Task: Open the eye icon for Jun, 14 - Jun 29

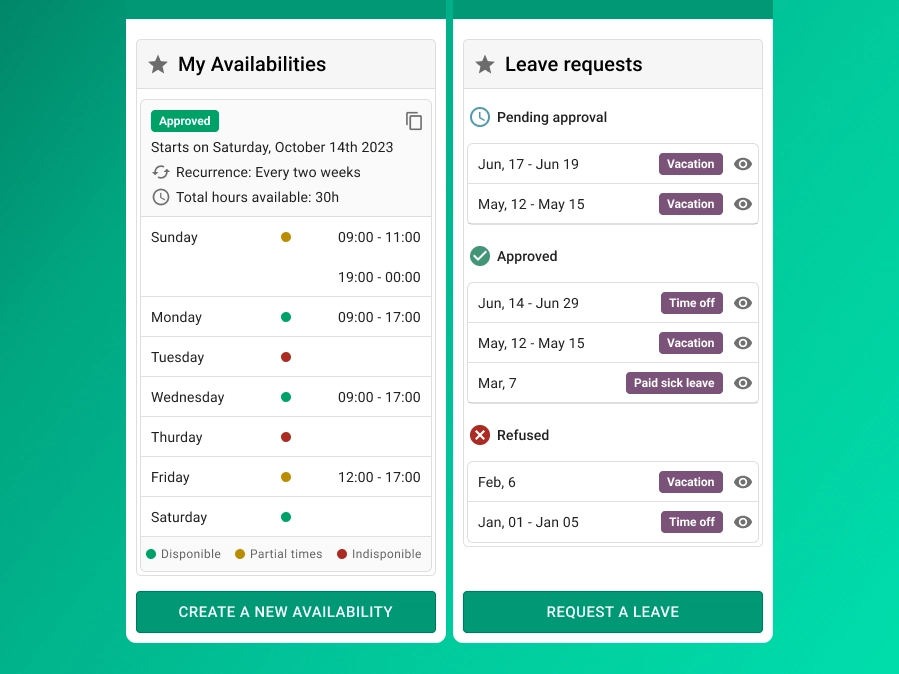Action: (742, 303)
